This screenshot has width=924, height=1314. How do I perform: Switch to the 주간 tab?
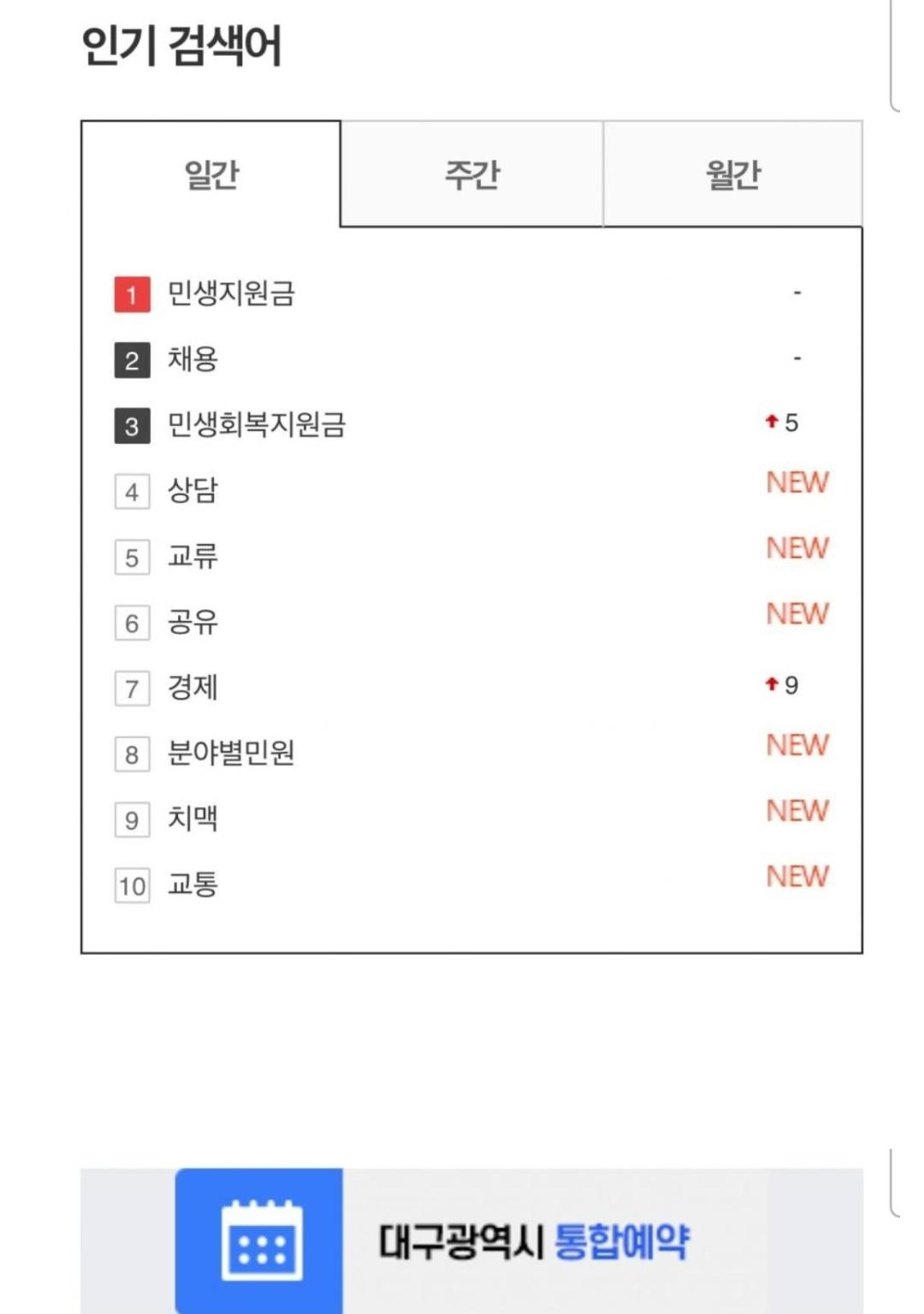(471, 175)
